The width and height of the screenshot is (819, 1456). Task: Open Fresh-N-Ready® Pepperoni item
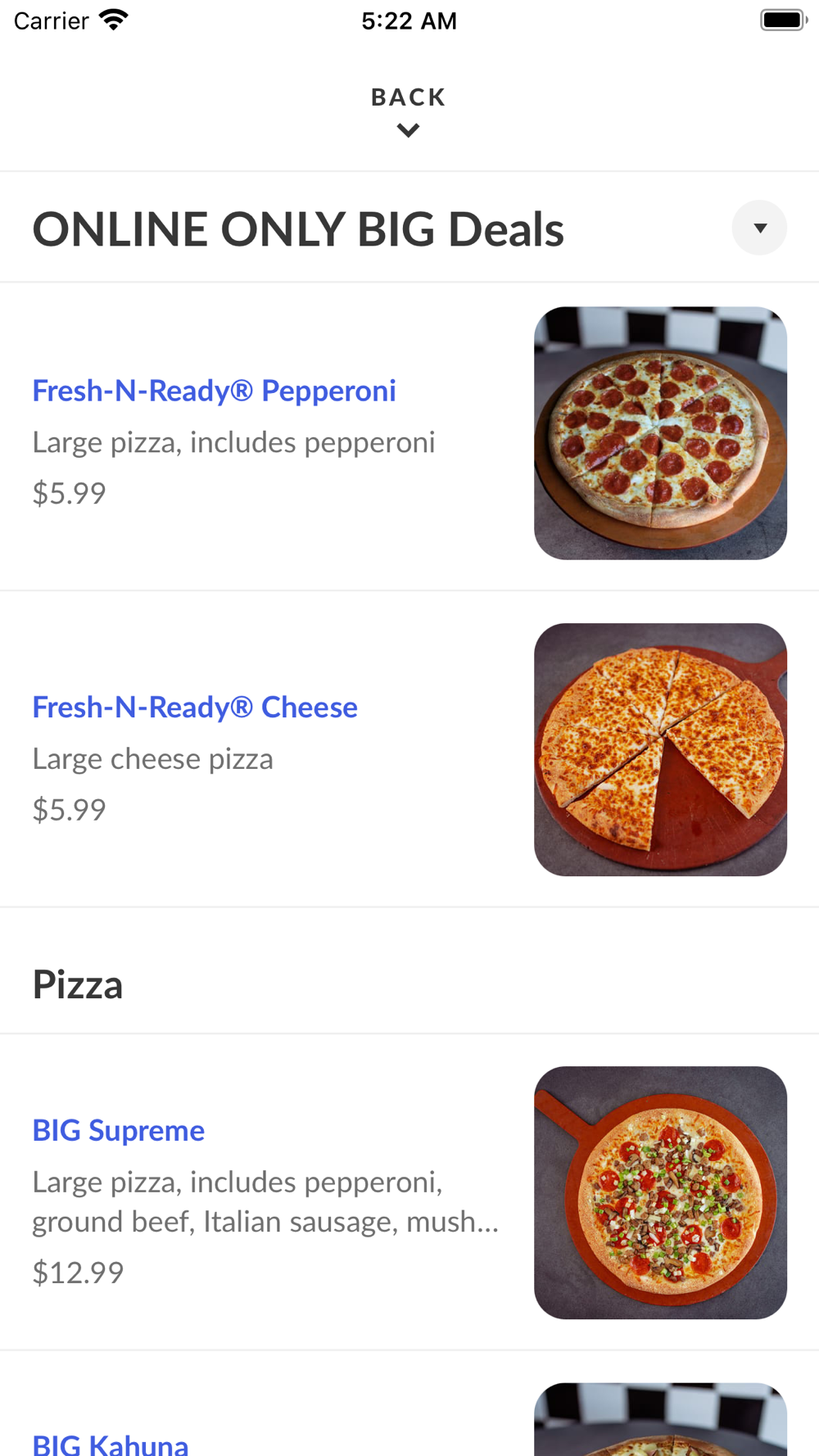pyautogui.click(x=214, y=391)
